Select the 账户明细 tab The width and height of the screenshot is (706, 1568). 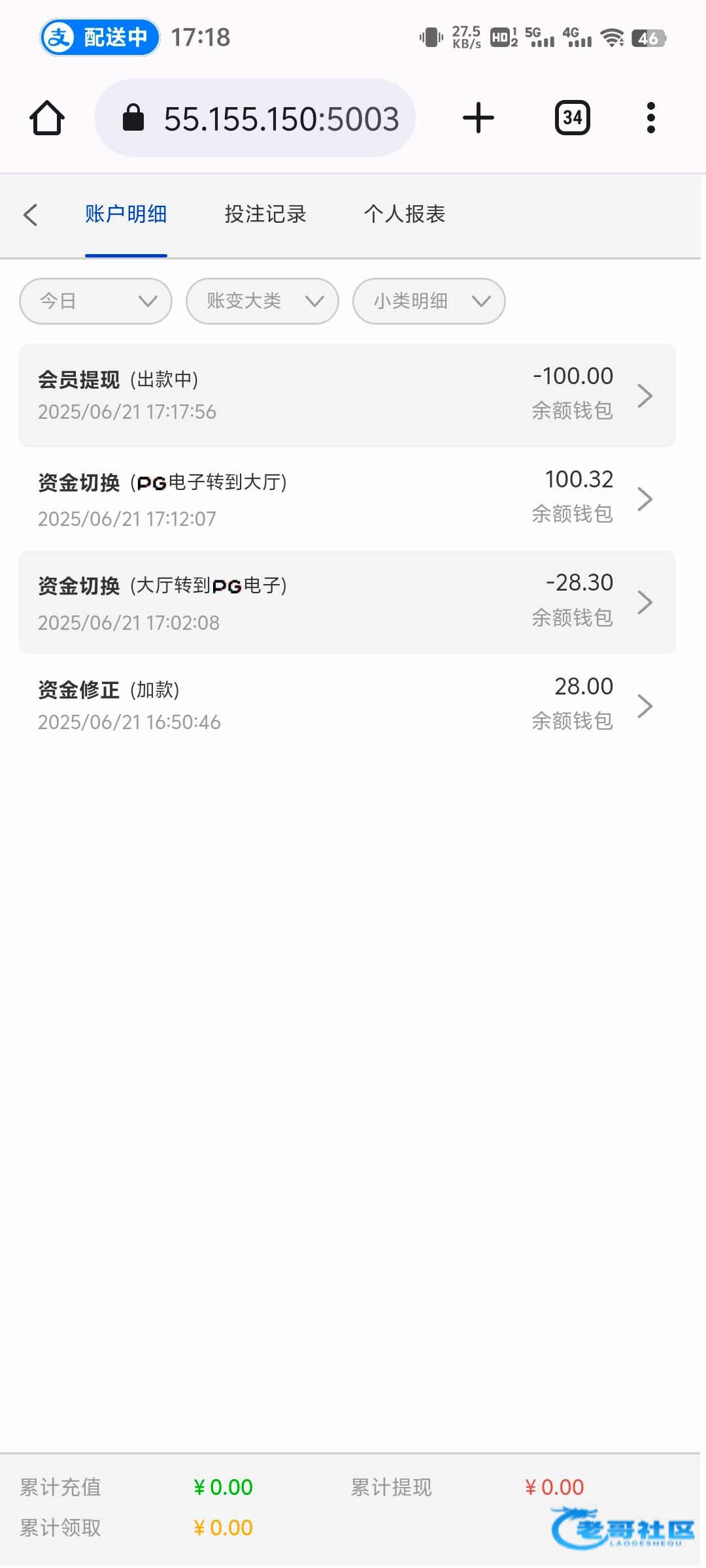(x=126, y=214)
